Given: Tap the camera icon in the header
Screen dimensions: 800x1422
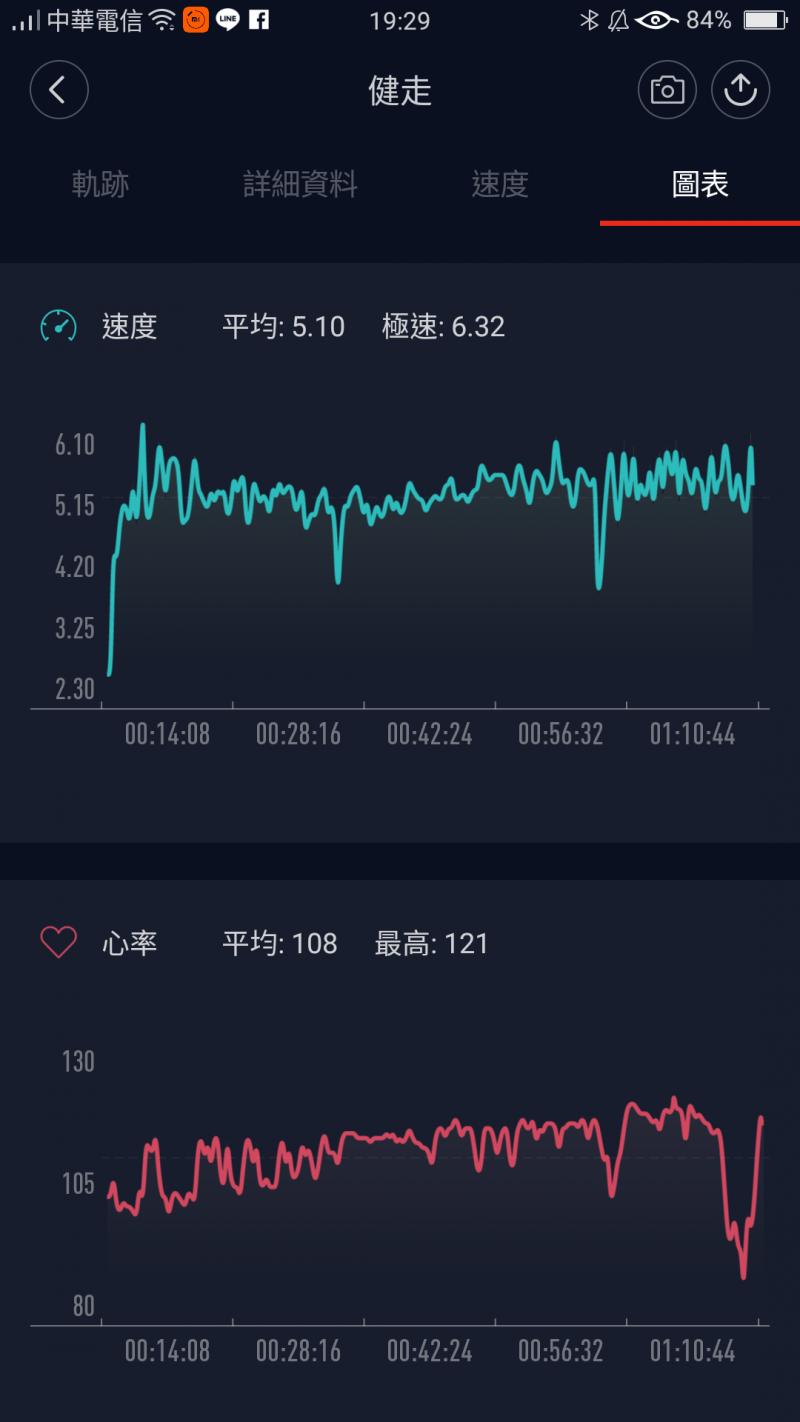Looking at the screenshot, I should point(667,90).
